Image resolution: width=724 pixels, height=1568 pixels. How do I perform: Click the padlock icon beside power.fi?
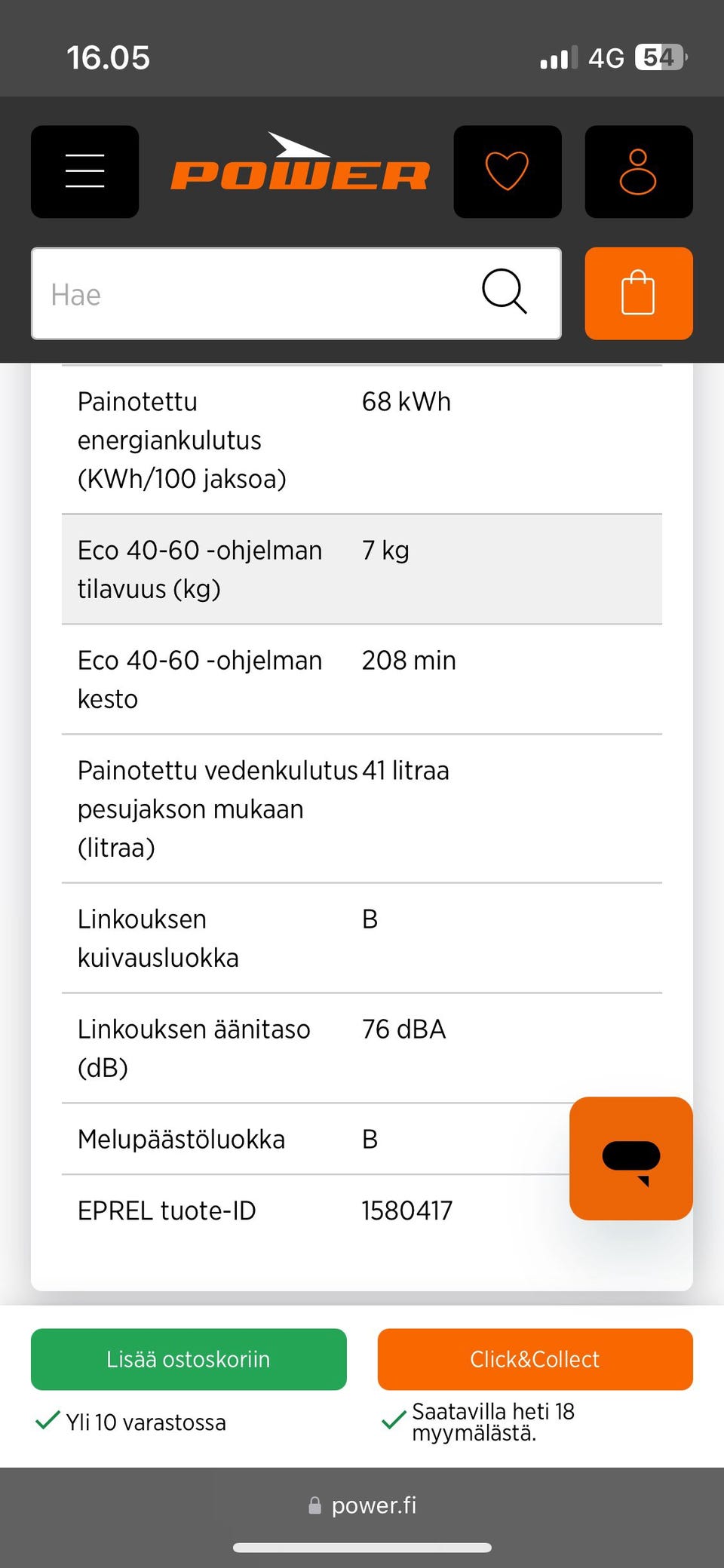pos(316,1505)
